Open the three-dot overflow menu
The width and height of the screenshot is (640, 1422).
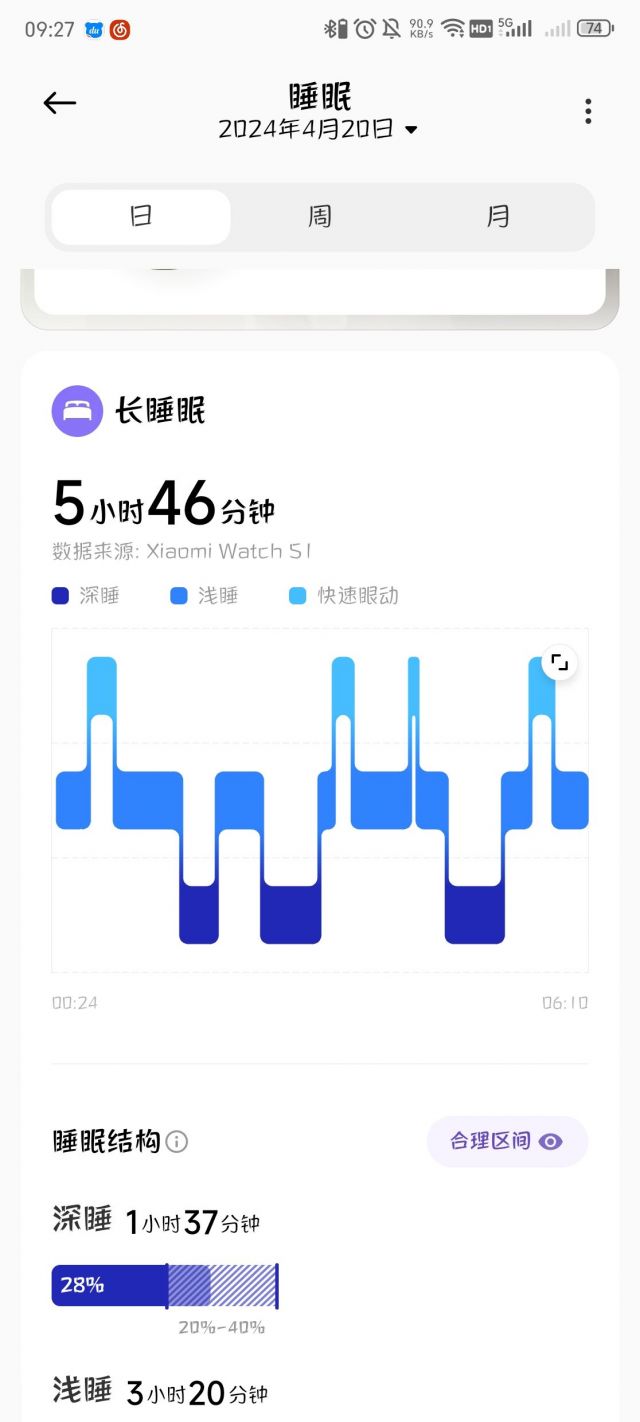tap(588, 111)
